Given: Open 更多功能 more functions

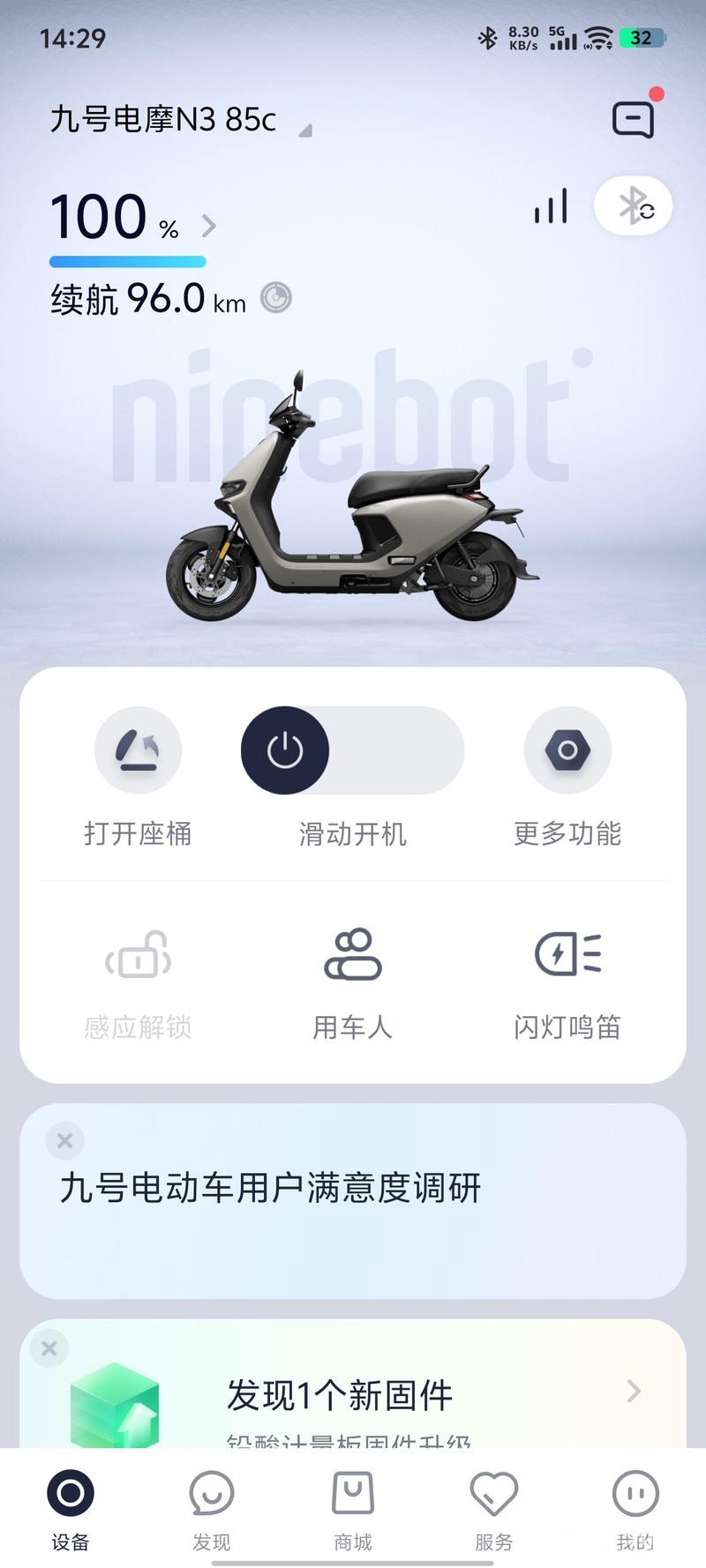Looking at the screenshot, I should (x=567, y=750).
